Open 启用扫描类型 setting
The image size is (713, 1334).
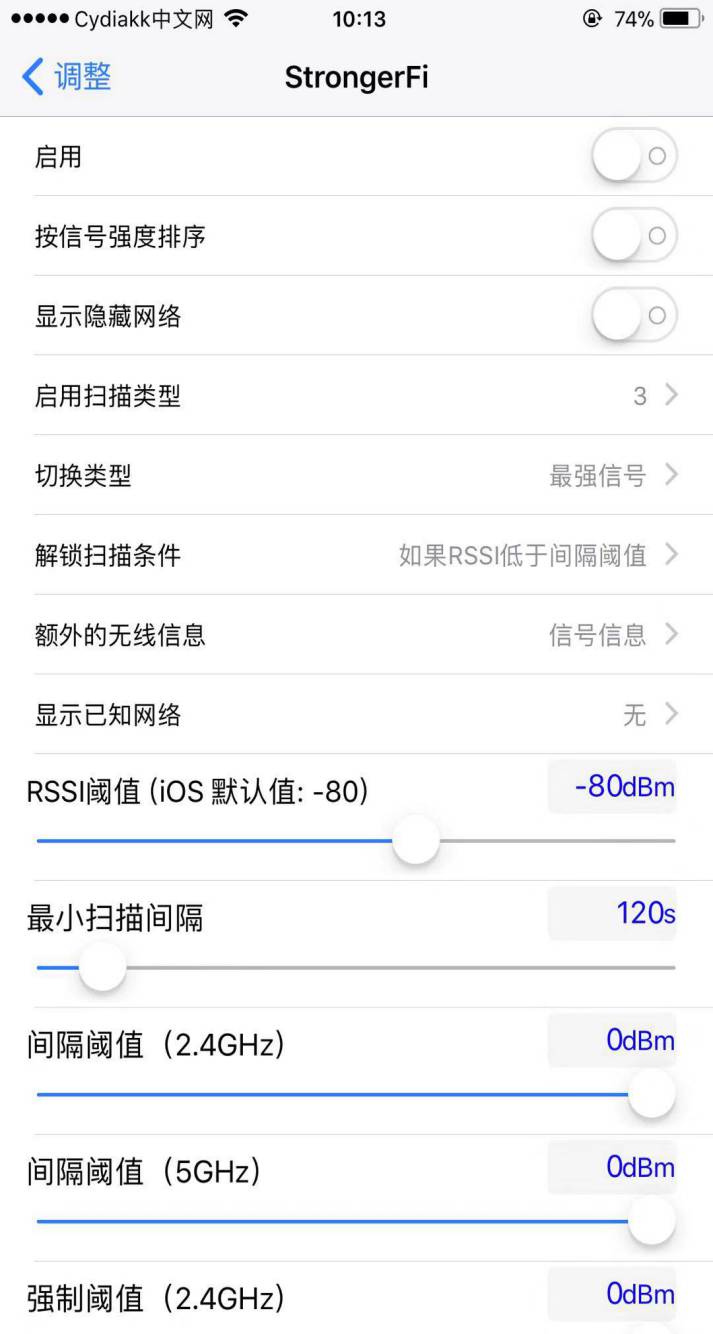[356, 396]
